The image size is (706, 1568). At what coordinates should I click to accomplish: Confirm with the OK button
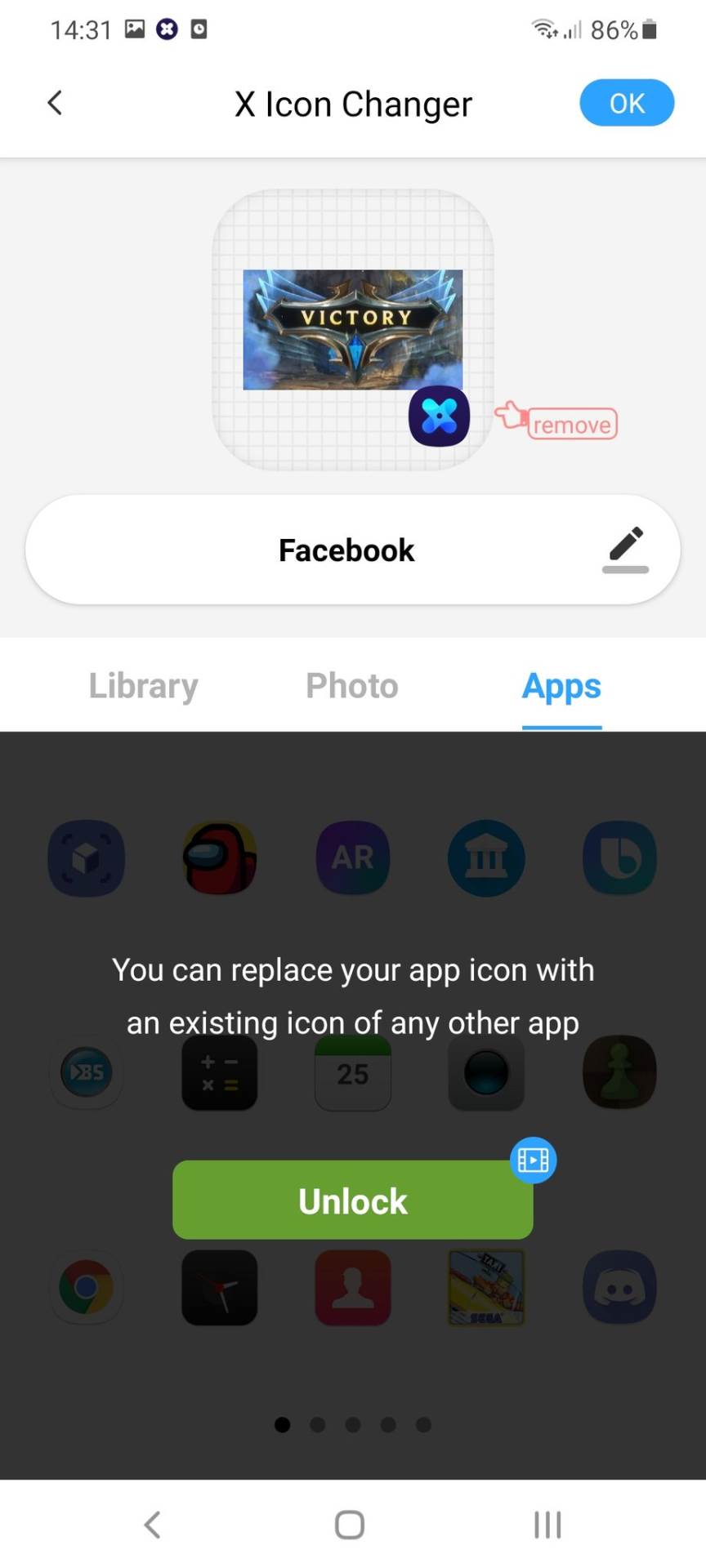[x=626, y=103]
